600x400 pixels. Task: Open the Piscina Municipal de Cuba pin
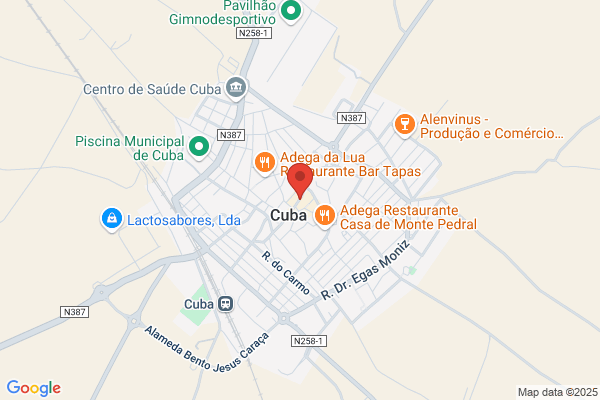pos(199,147)
